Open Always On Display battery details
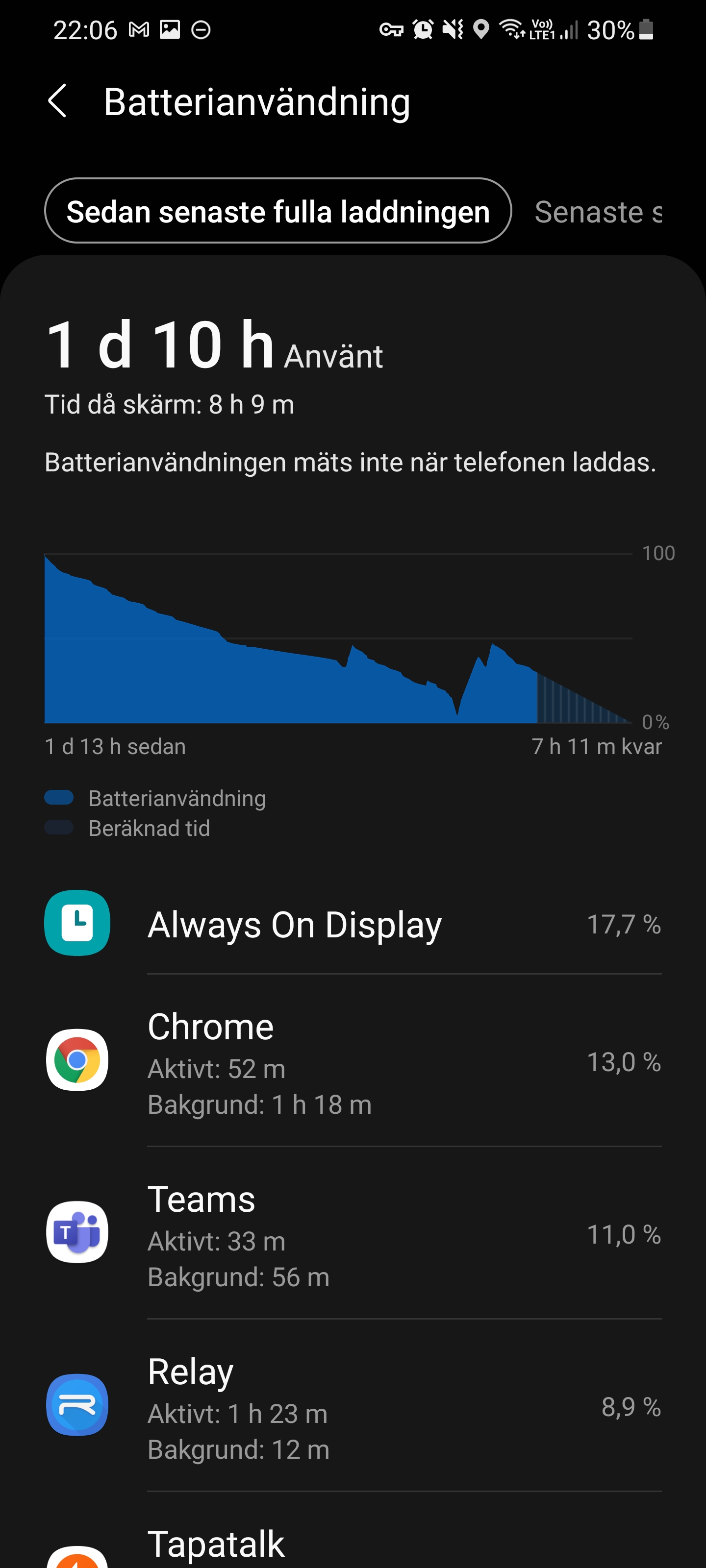 353,924
